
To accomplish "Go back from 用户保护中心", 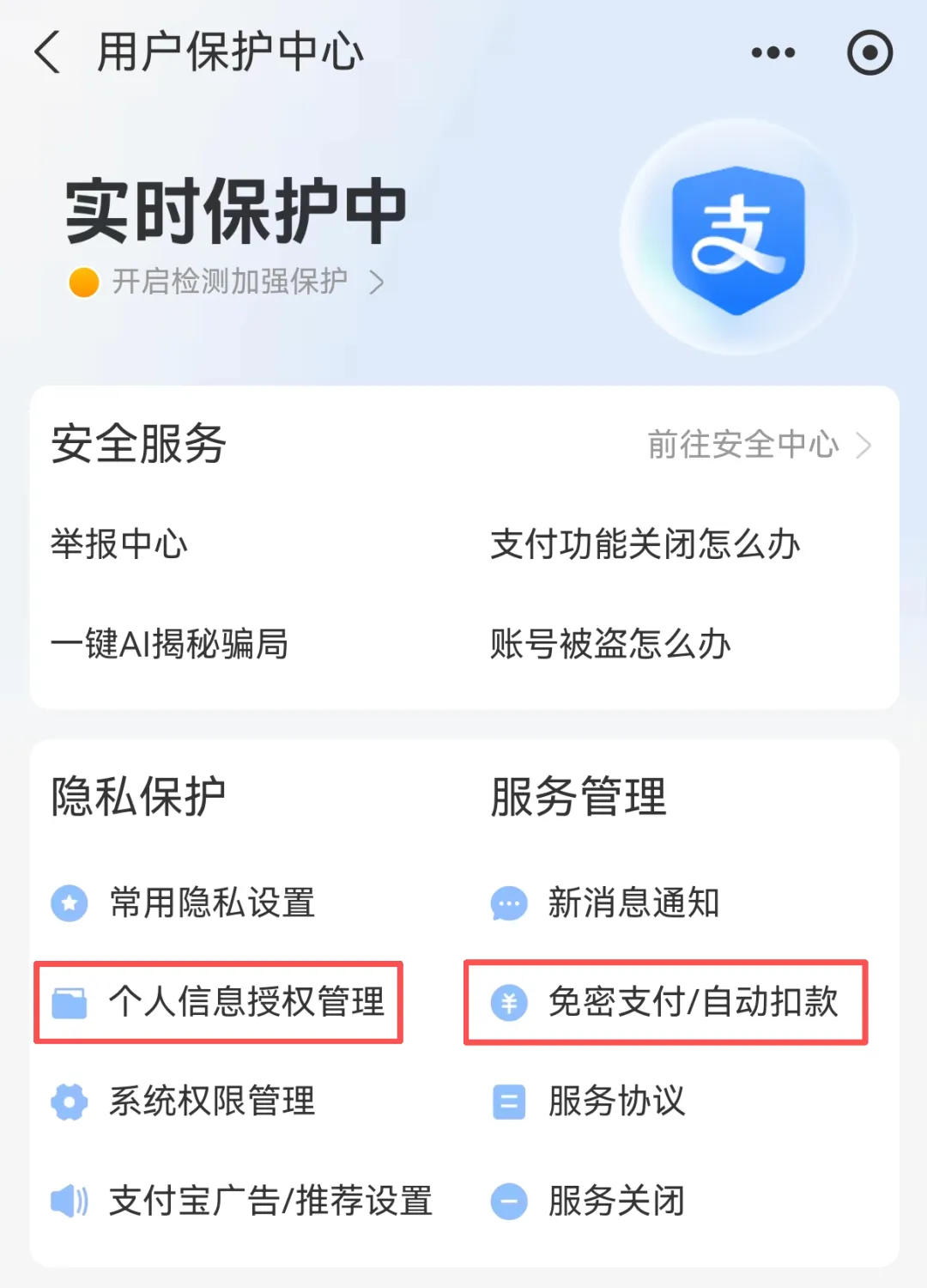I will [47, 52].
